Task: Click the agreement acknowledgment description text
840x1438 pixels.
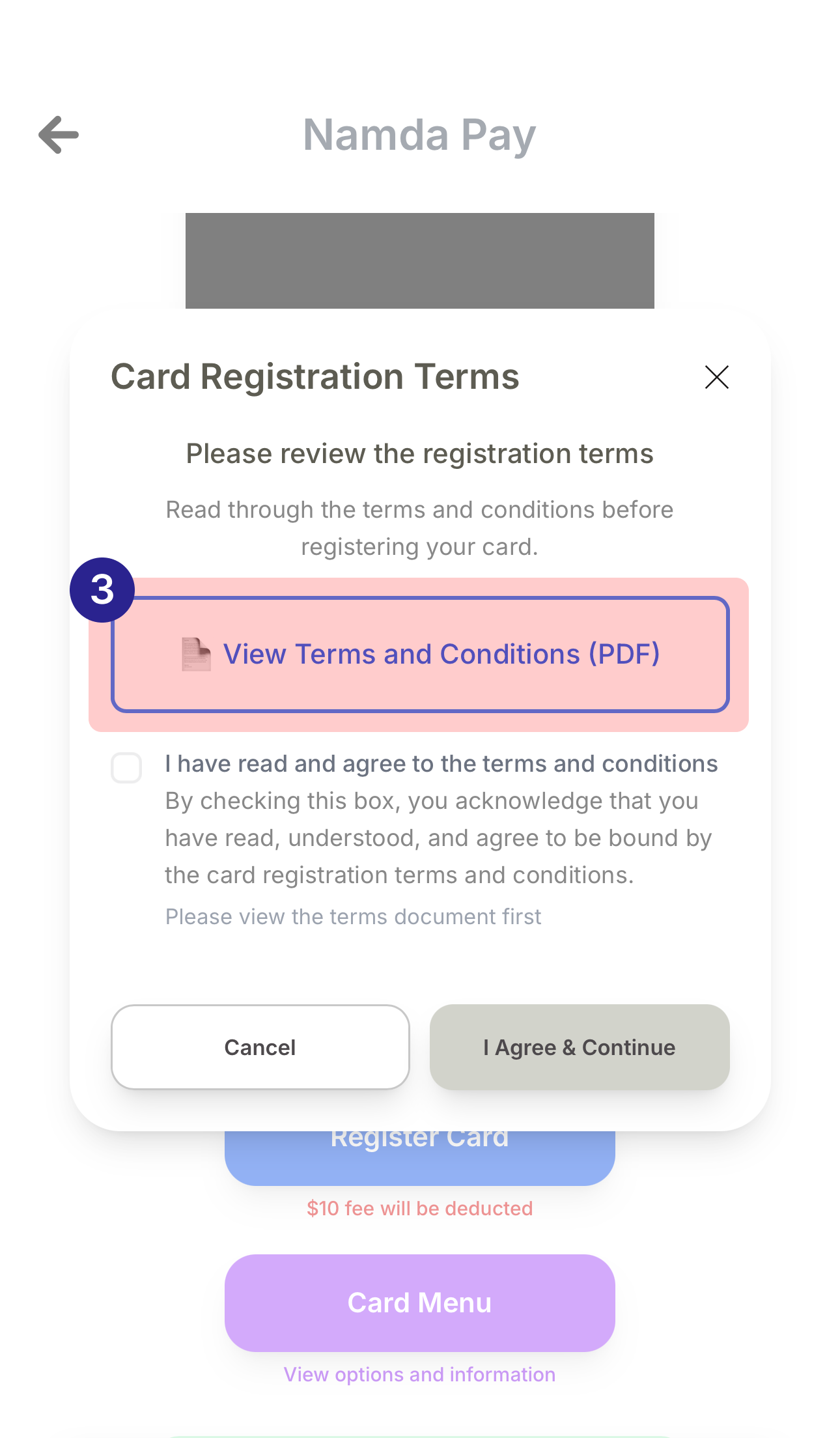Action: coord(438,838)
